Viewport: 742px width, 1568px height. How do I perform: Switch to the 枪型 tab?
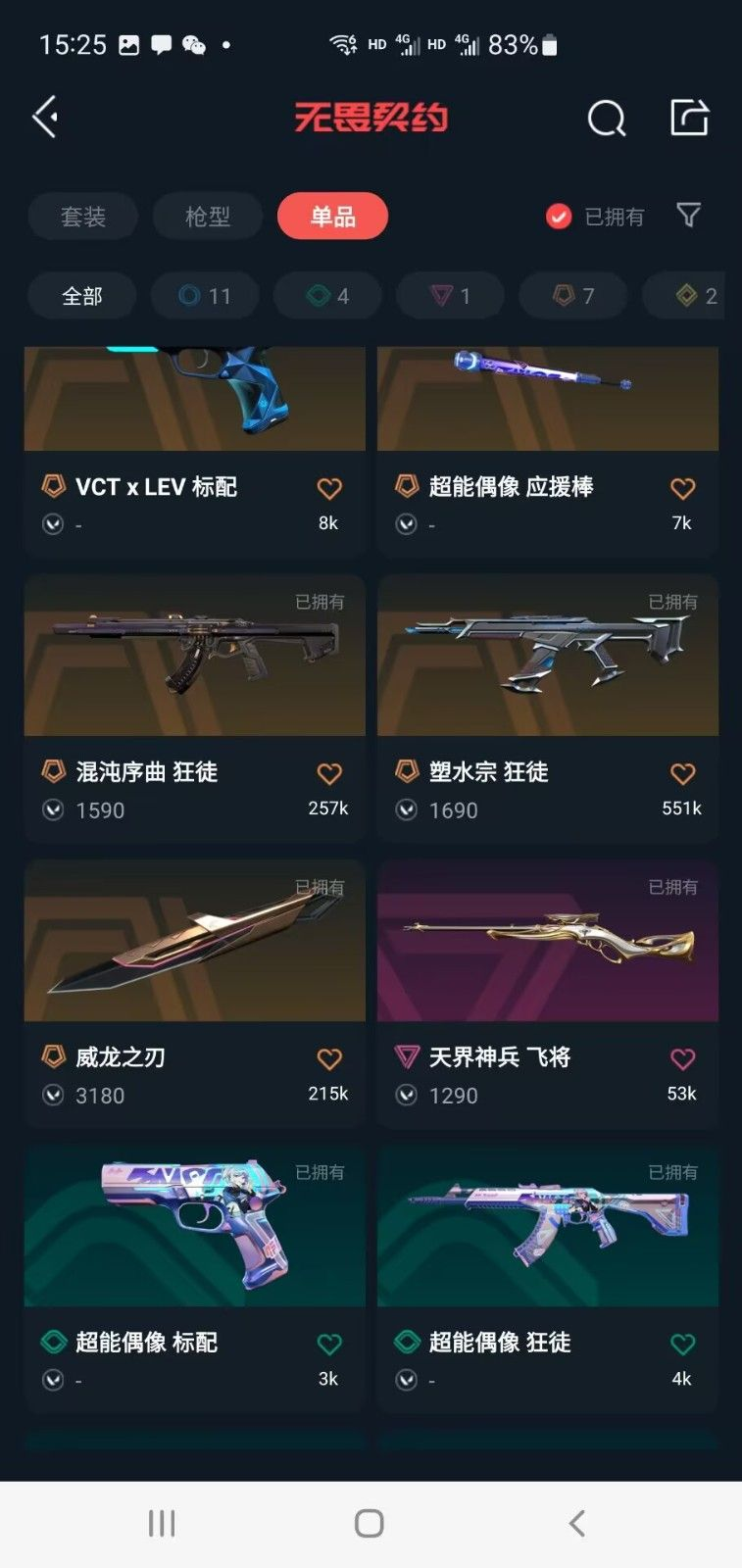point(208,217)
